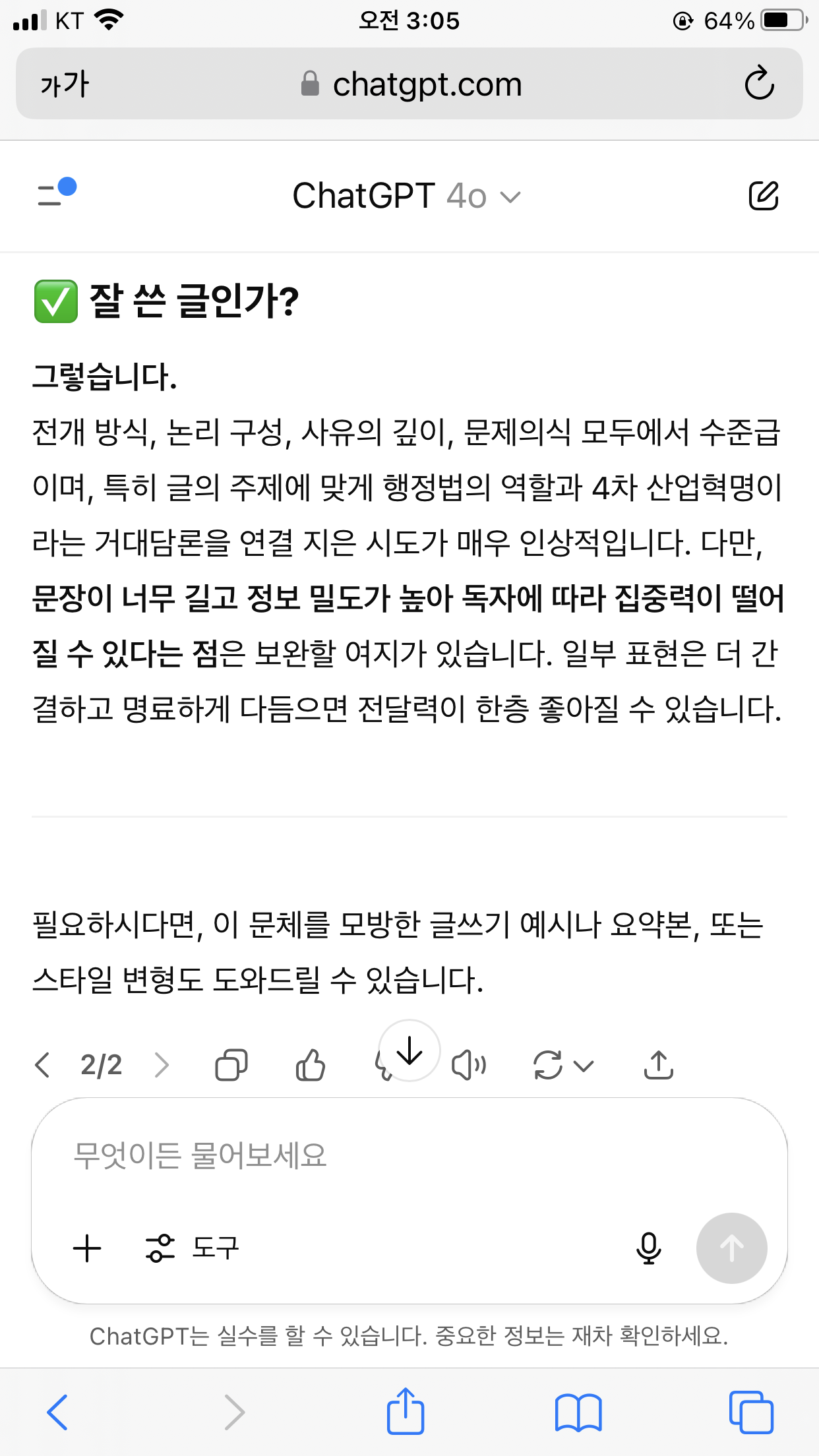This screenshot has height=1456, width=819.
Task: Start a new chat with compose icon
Action: click(x=764, y=196)
